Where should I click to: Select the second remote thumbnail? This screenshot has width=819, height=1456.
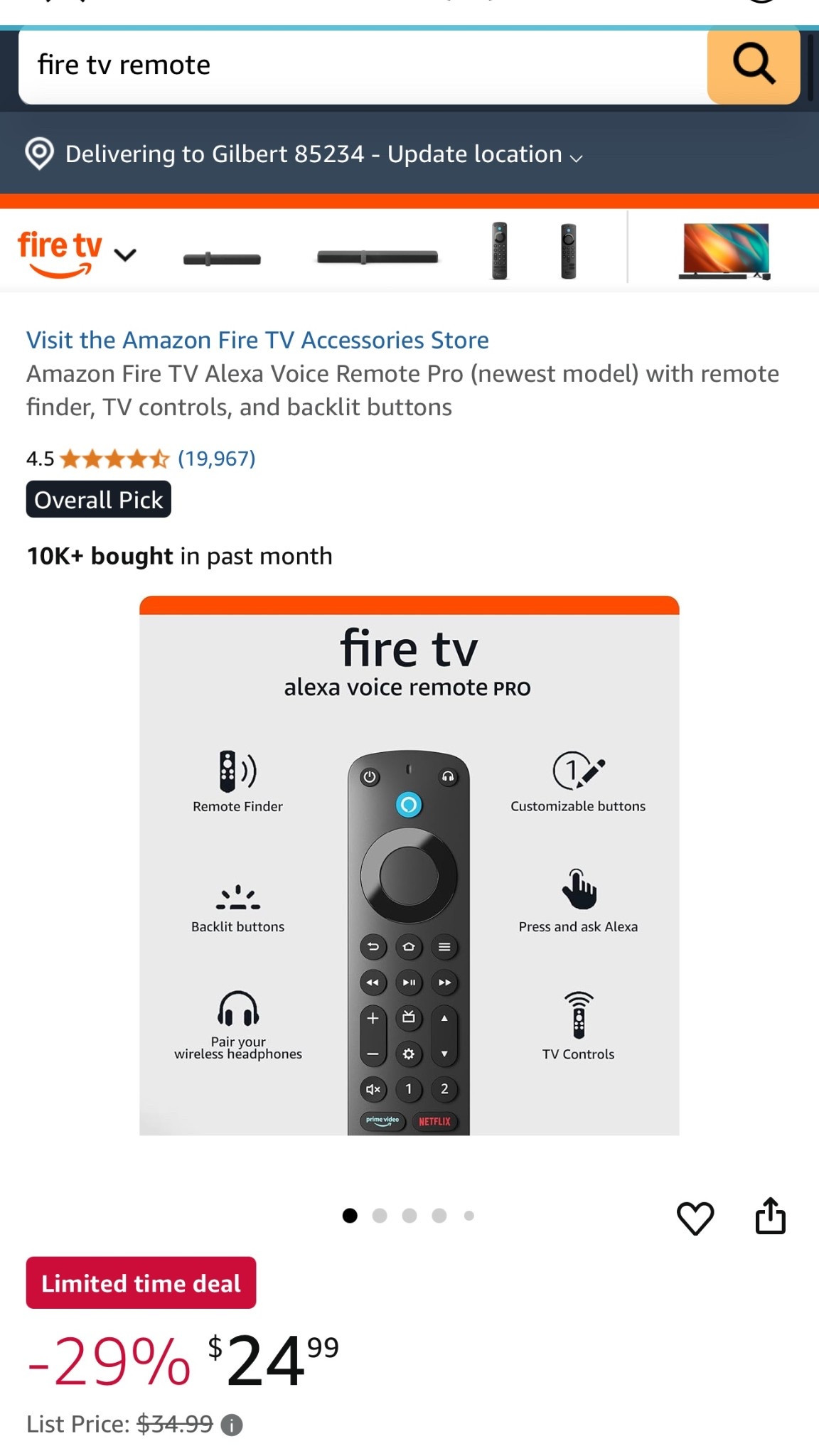(x=568, y=251)
